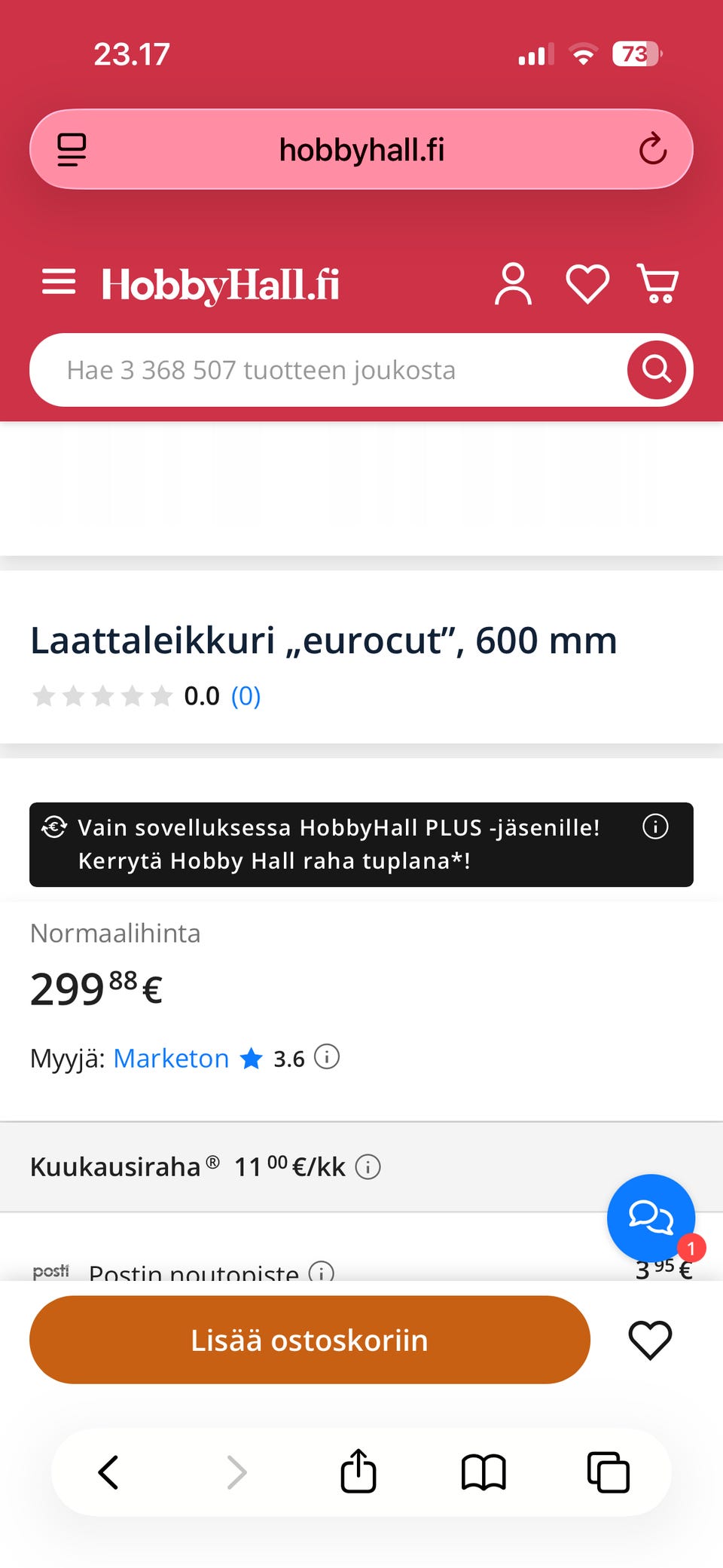The image size is (723, 1568).
Task: Open the hamburger menu
Action: tap(58, 283)
